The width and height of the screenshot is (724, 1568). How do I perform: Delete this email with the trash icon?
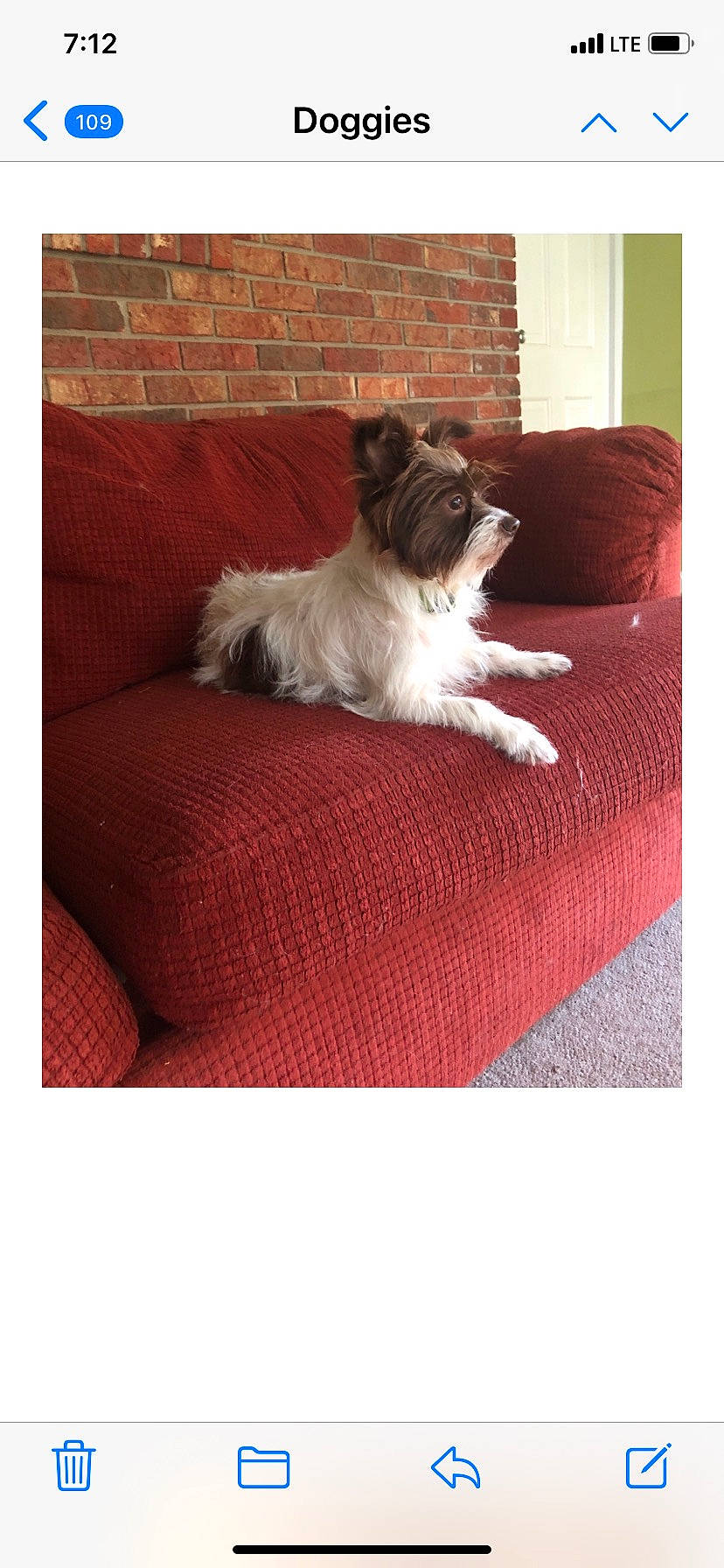(x=74, y=1466)
